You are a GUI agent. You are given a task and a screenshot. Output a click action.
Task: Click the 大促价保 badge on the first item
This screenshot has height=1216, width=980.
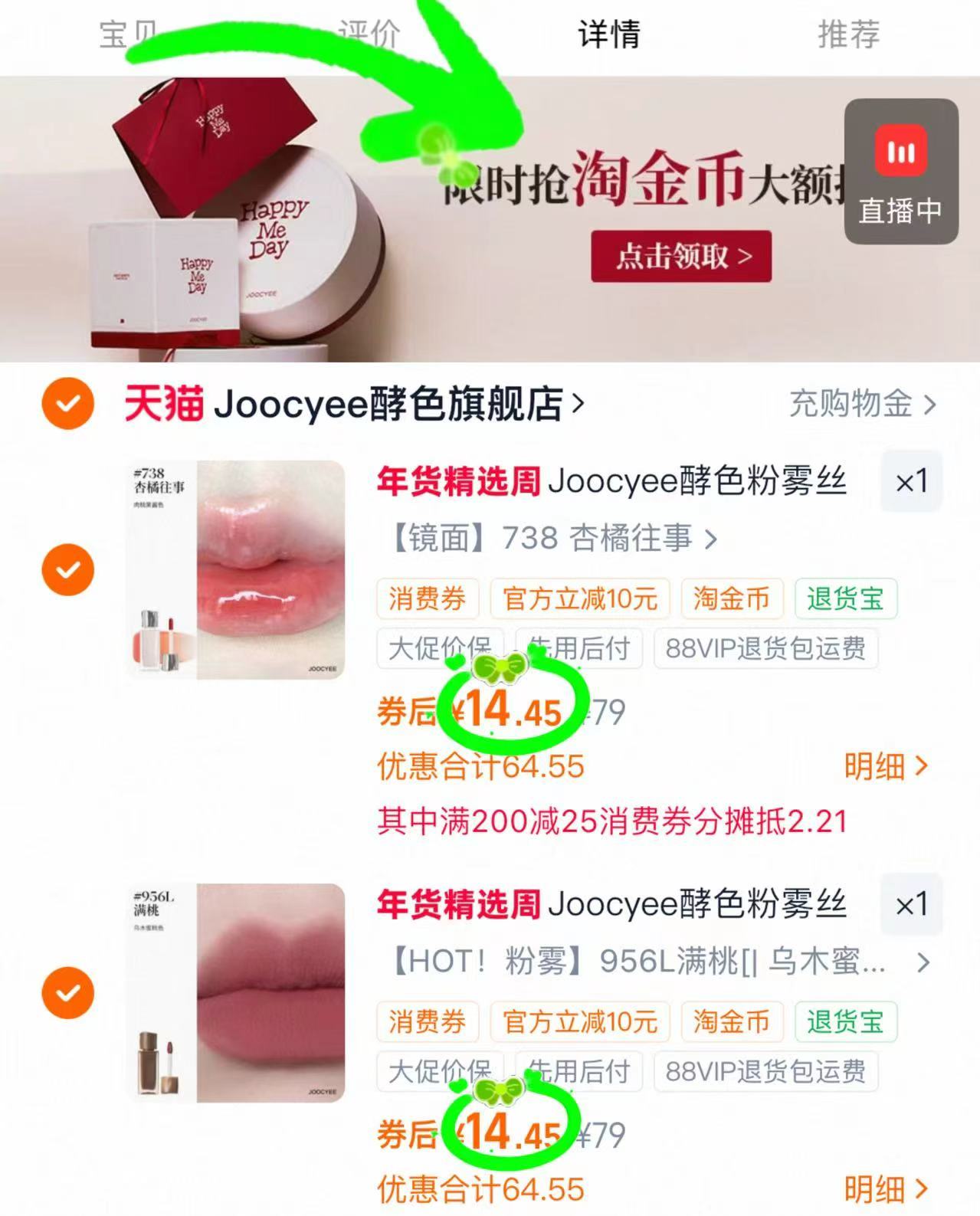point(439,649)
